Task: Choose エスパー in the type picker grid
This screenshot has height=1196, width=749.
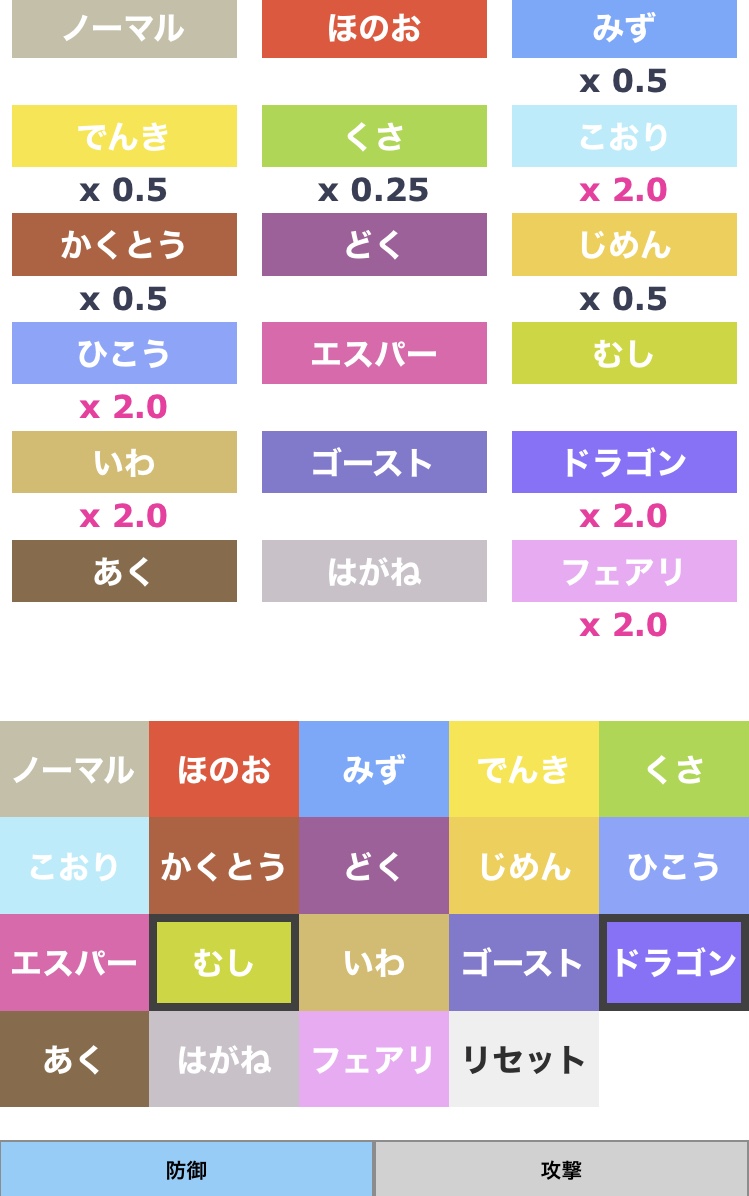Action: coord(74,963)
